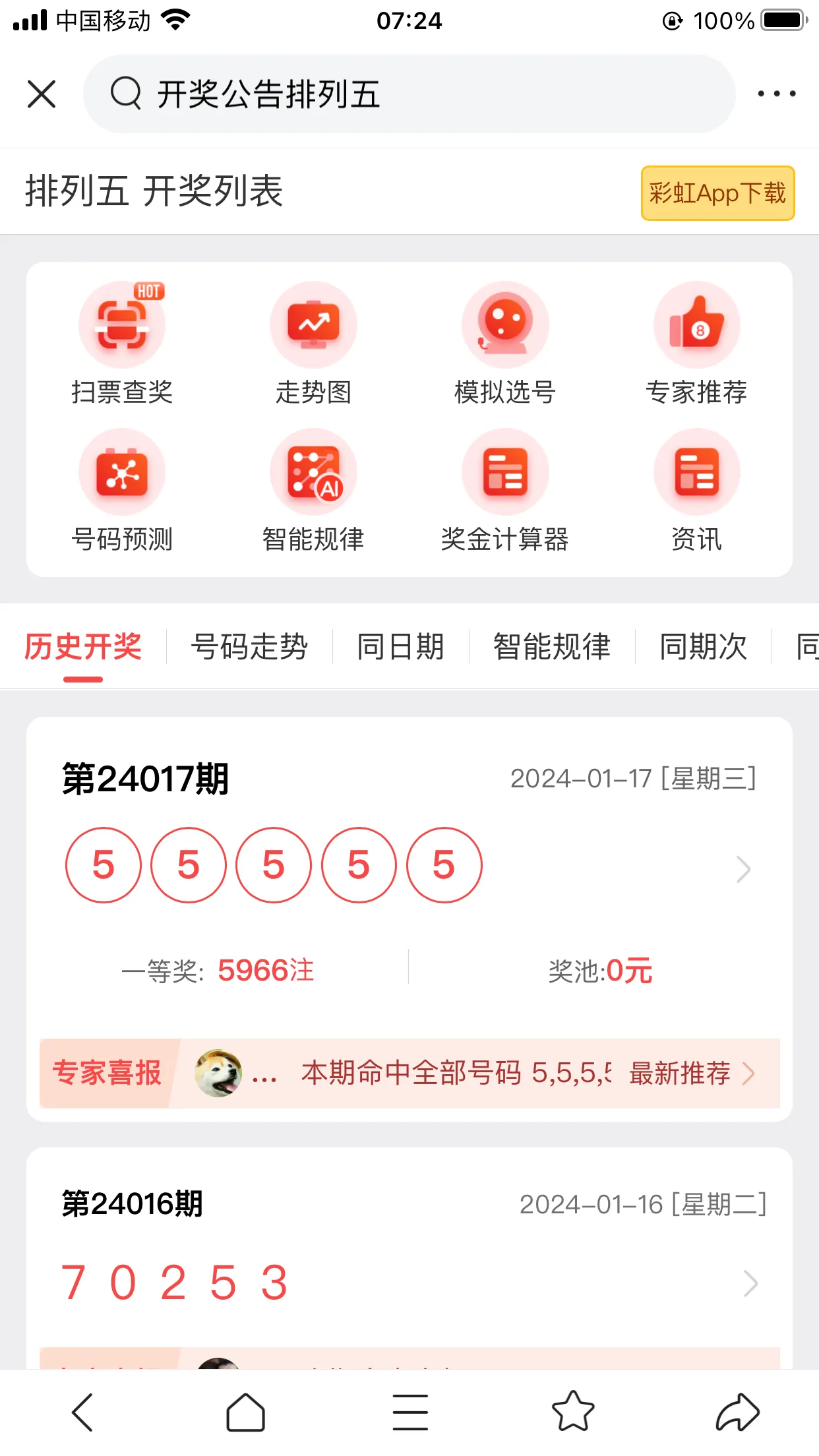Open draw details for 第24016期
Screen dimensions: 819x1456
click(750, 1283)
